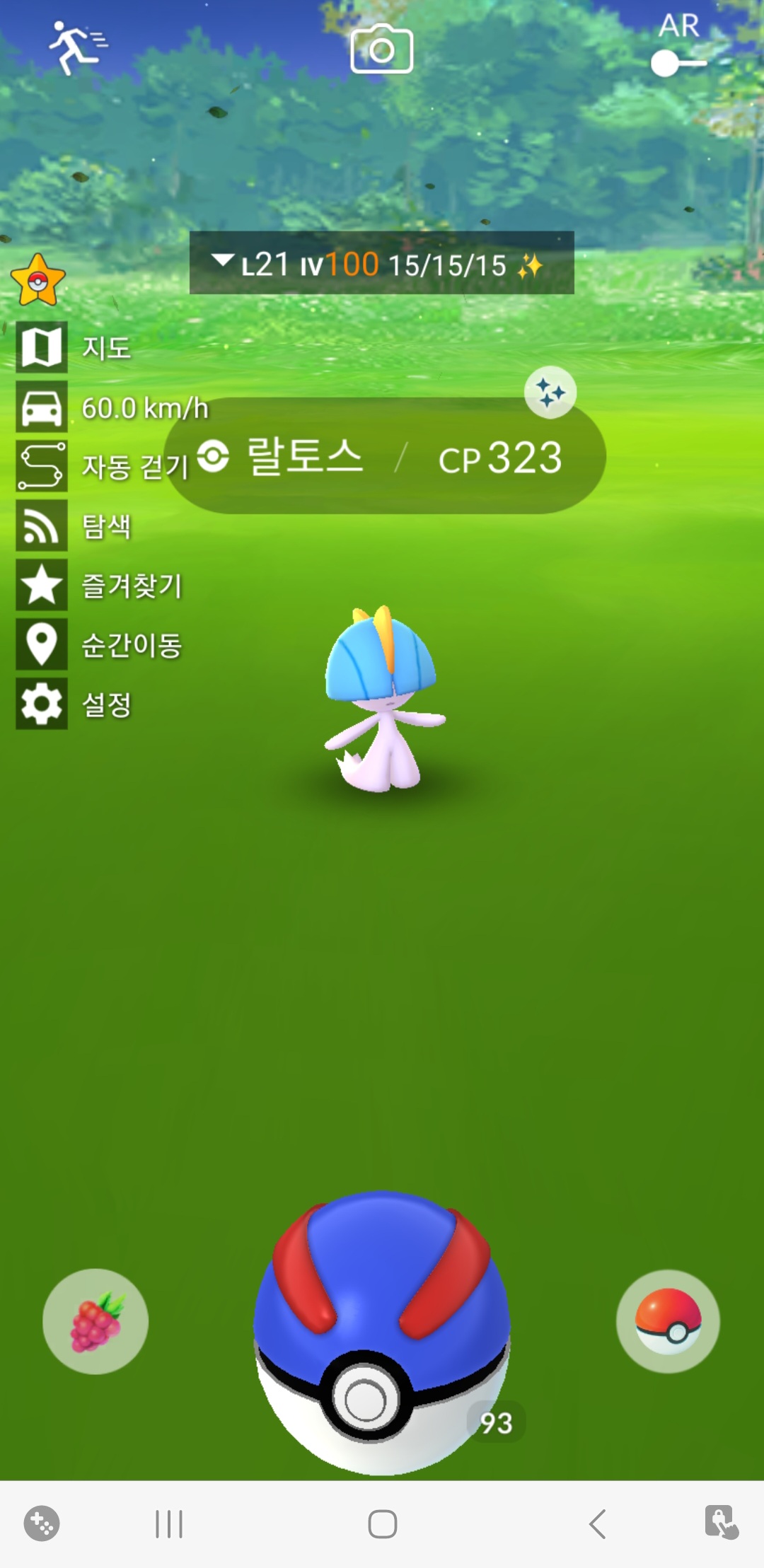Go back using the system back button

(598, 1523)
